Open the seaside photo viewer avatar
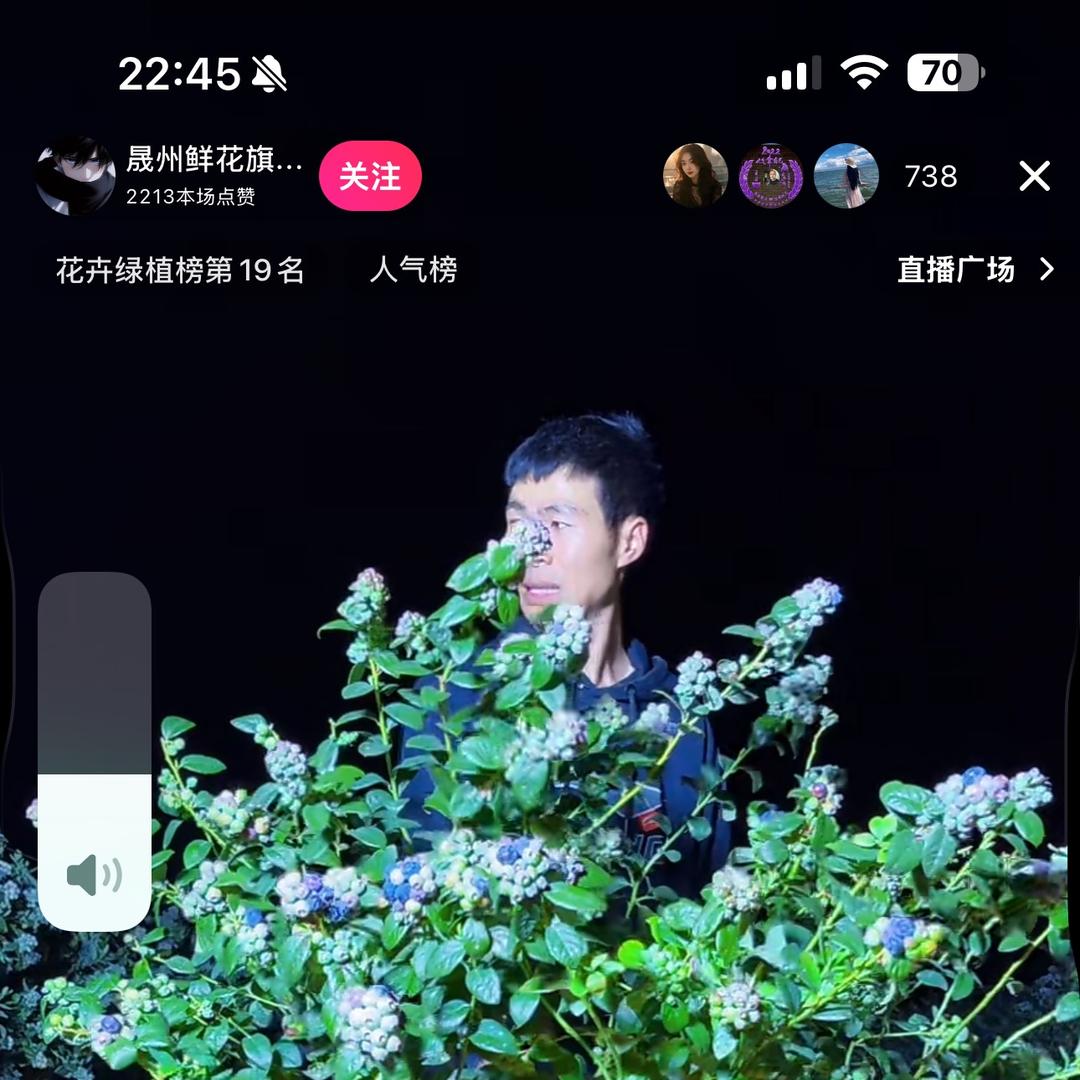This screenshot has width=1080, height=1080. coord(846,176)
